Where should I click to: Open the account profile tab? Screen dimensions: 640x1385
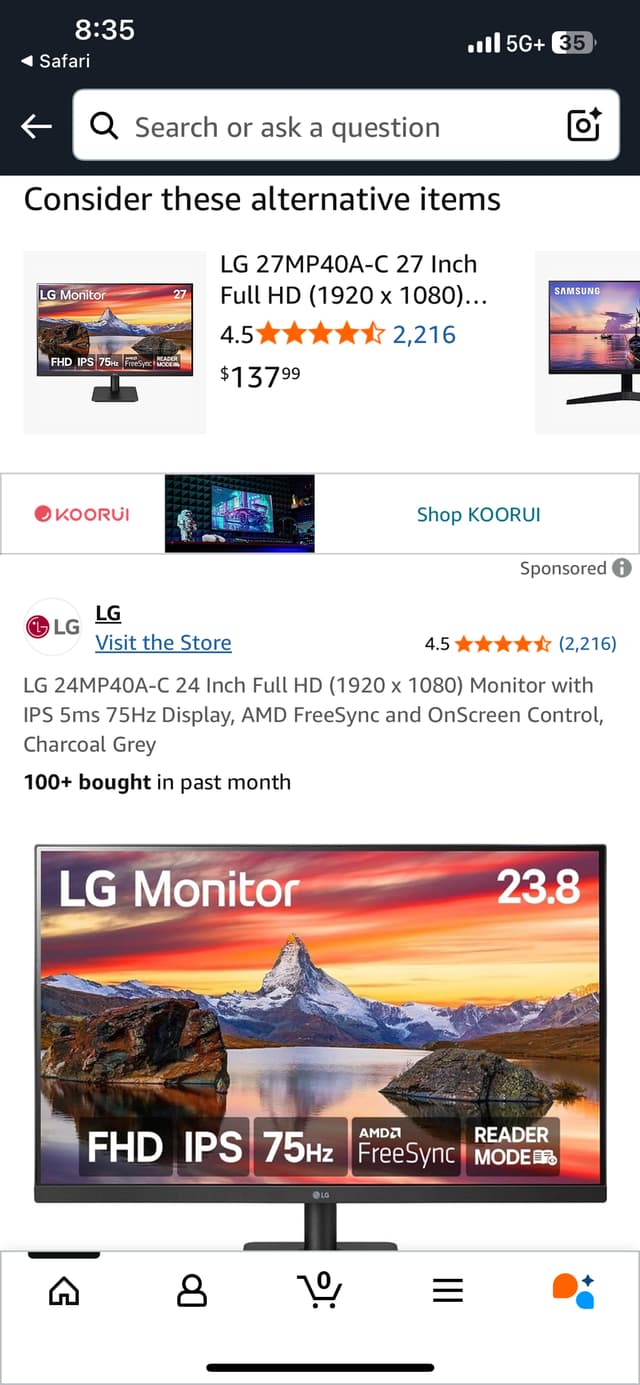(x=191, y=1290)
